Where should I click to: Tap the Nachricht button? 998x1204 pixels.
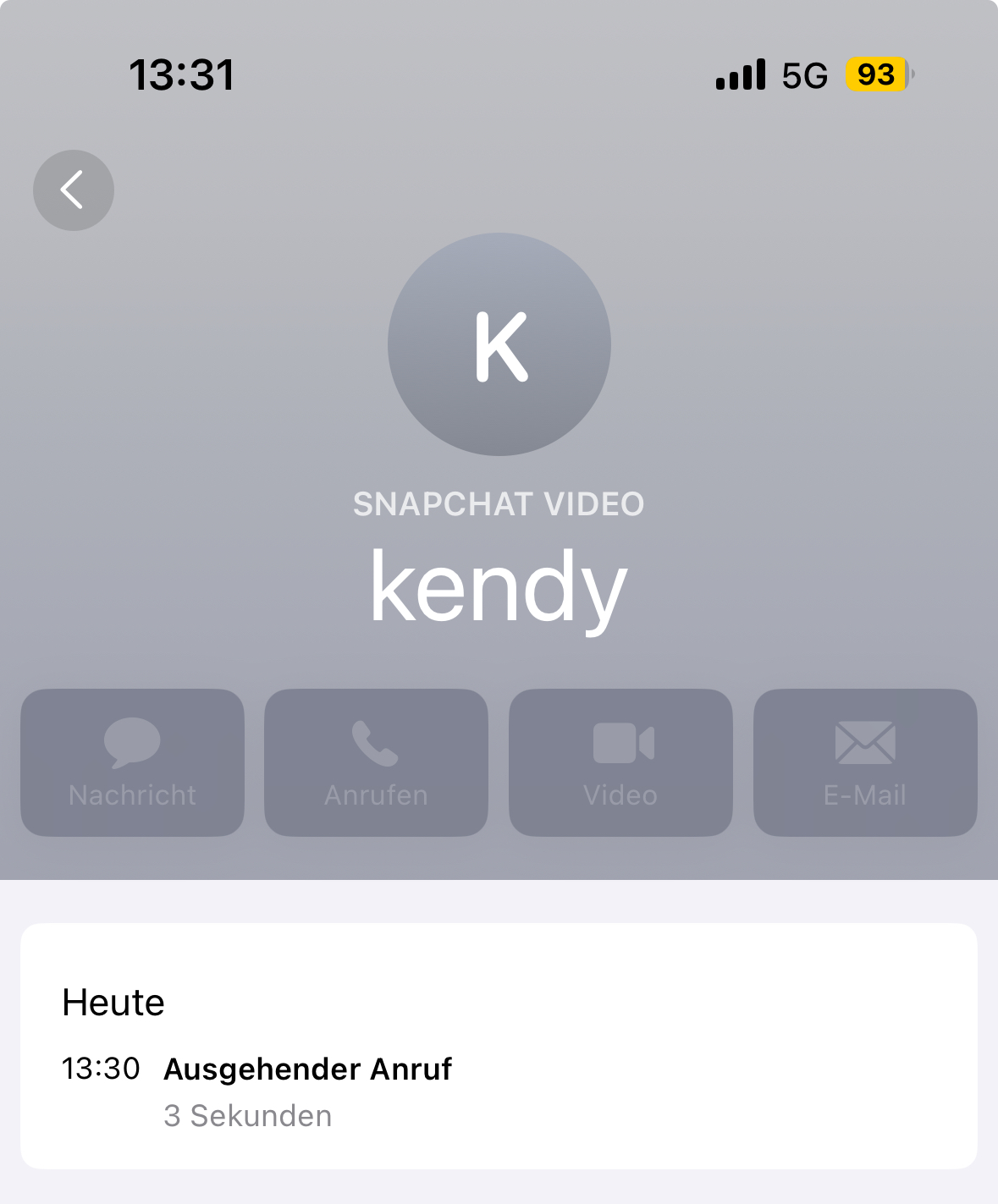point(132,762)
